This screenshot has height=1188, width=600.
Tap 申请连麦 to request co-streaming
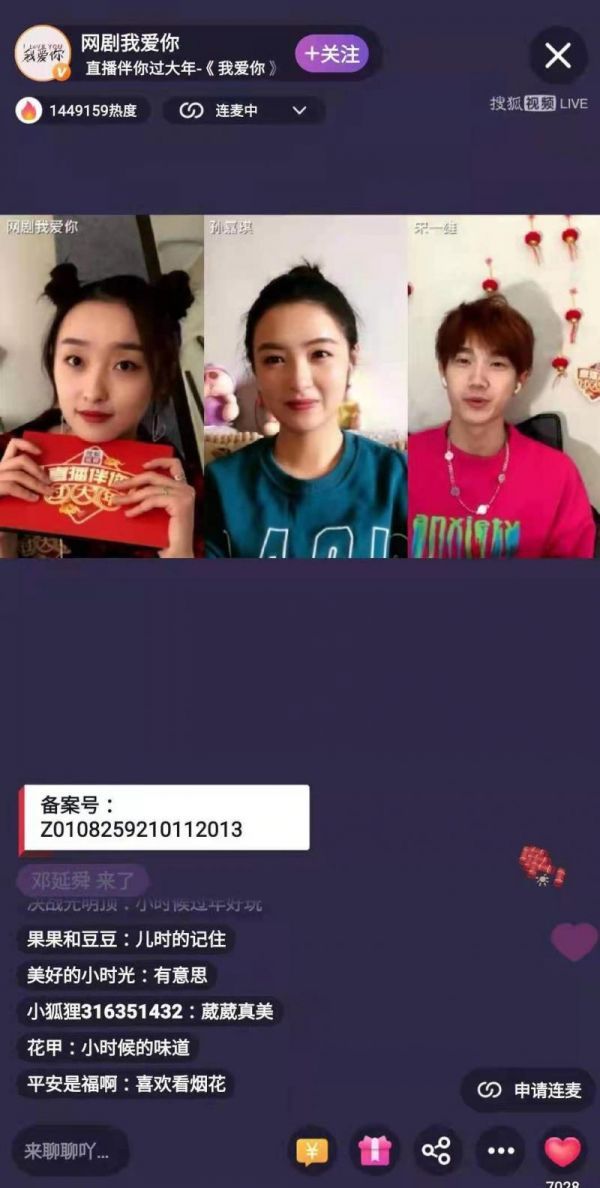click(529, 1091)
